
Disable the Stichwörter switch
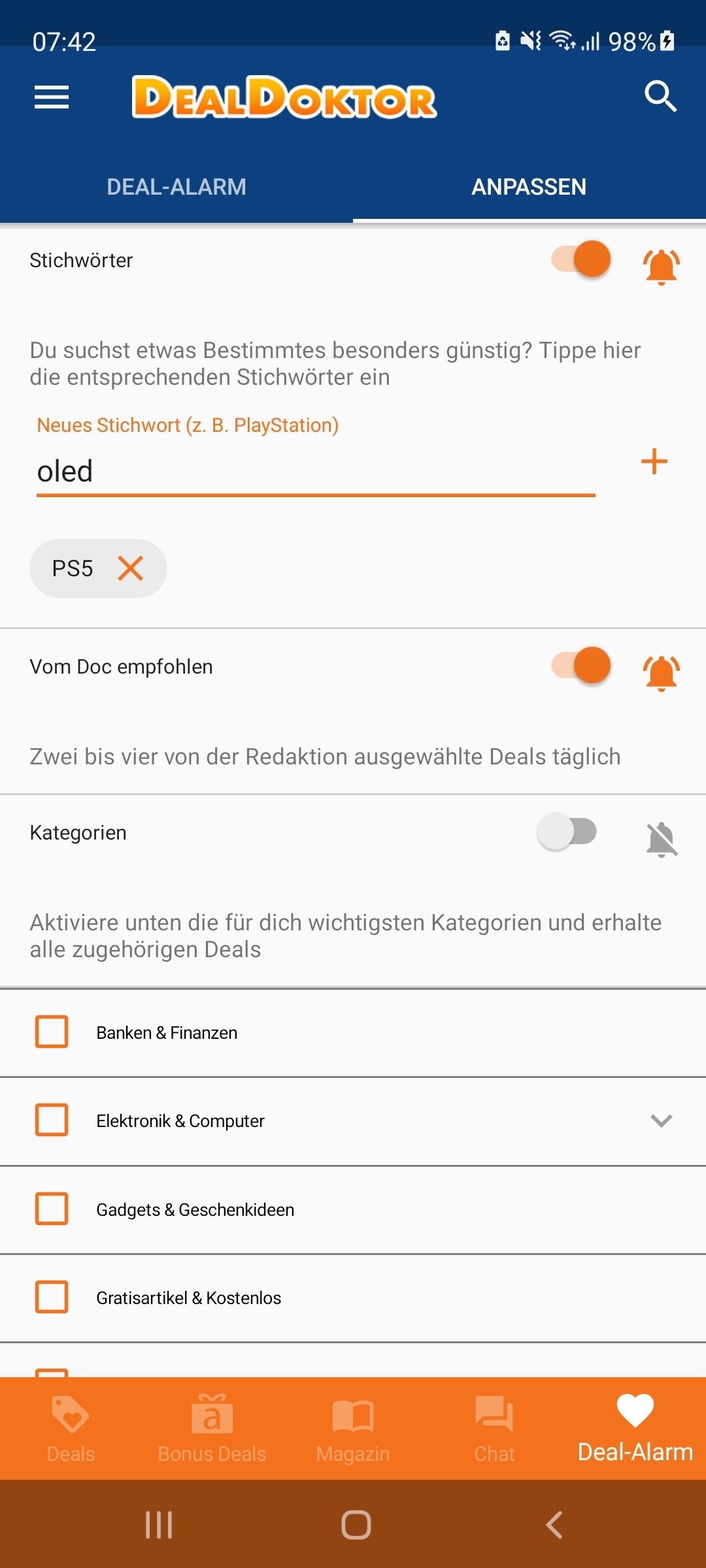(x=580, y=259)
